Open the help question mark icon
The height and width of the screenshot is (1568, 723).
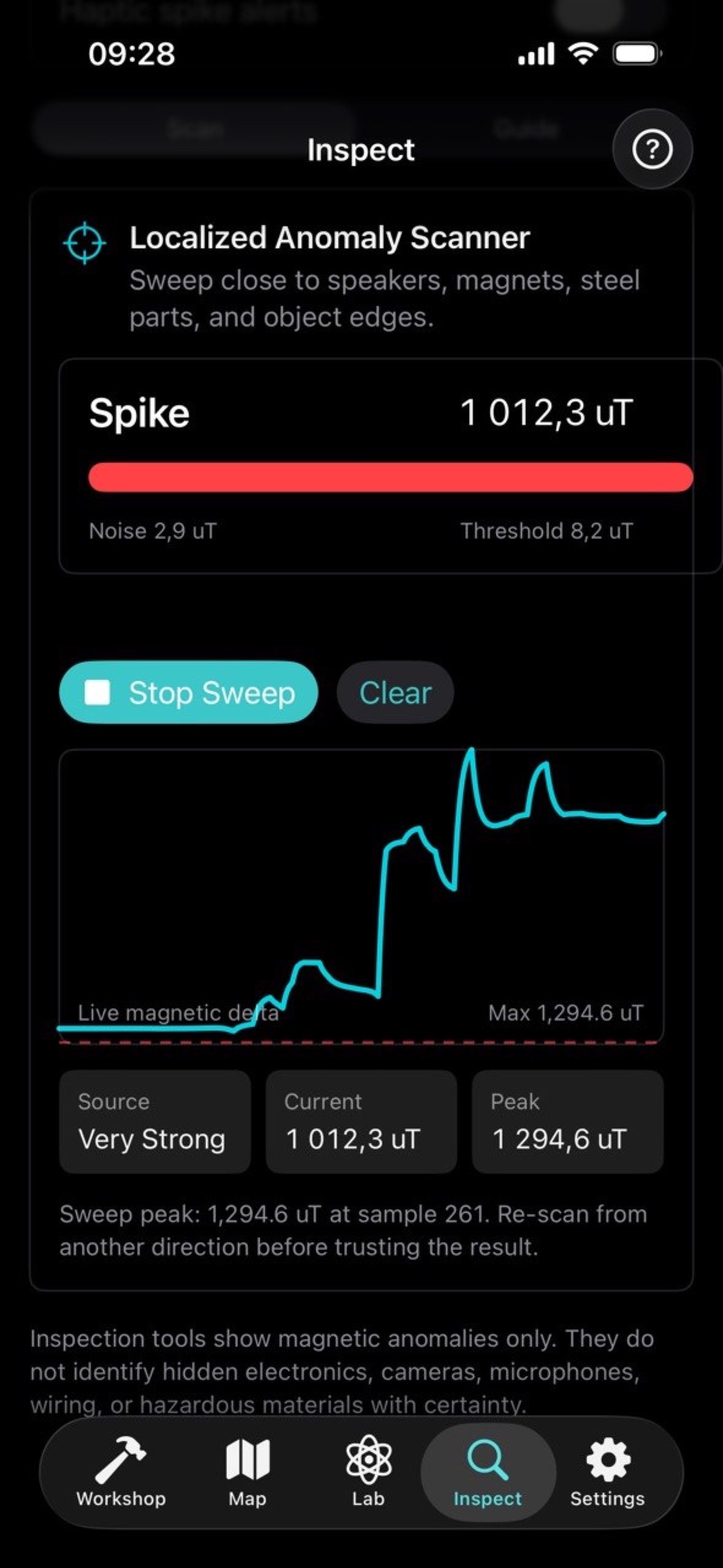(x=652, y=149)
